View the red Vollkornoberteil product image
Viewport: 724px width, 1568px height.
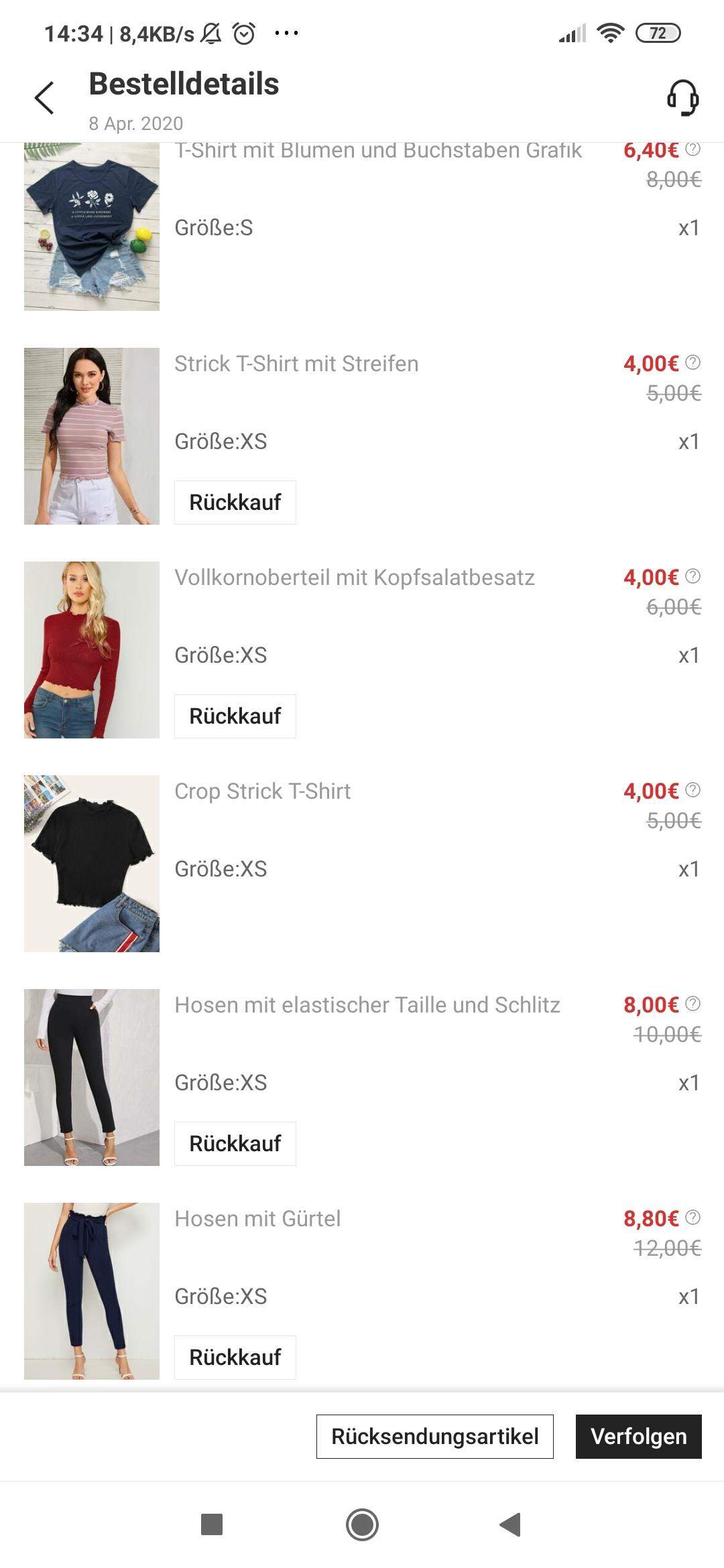click(92, 649)
